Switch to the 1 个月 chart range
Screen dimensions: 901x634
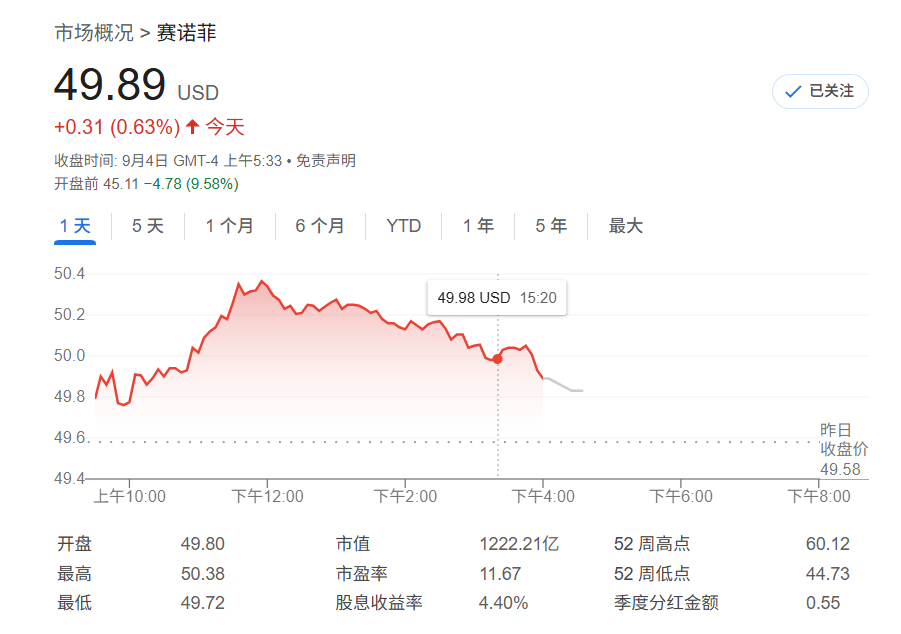click(229, 226)
